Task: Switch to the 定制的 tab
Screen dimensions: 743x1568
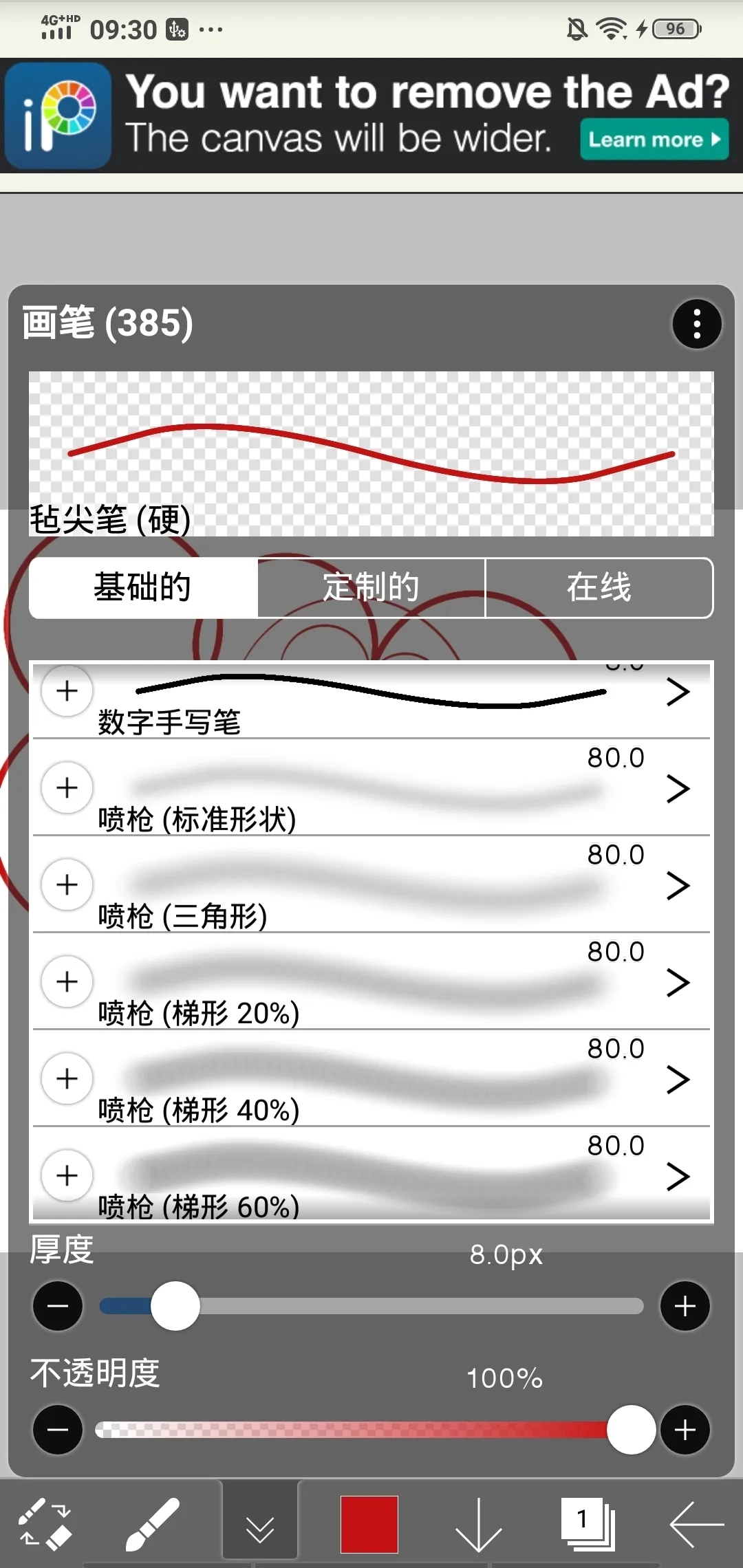Action: [371, 588]
